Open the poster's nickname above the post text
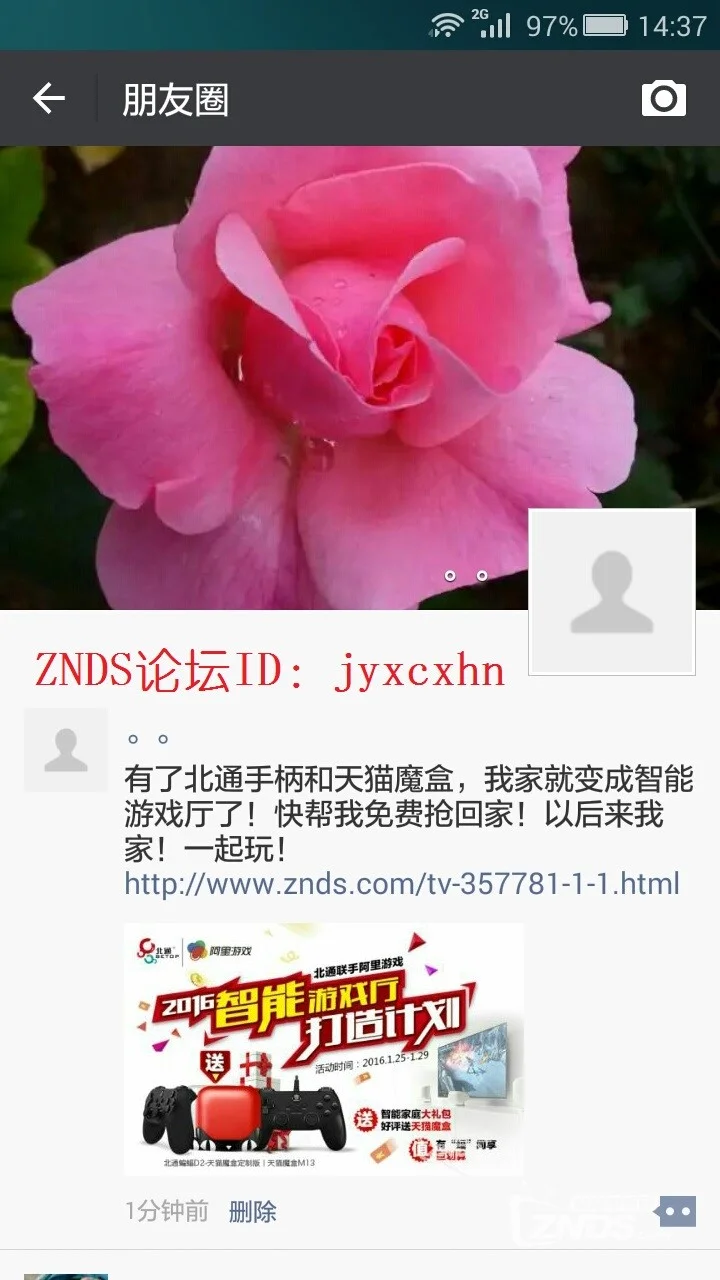The width and height of the screenshot is (720, 1280). pyautogui.click(x=148, y=740)
